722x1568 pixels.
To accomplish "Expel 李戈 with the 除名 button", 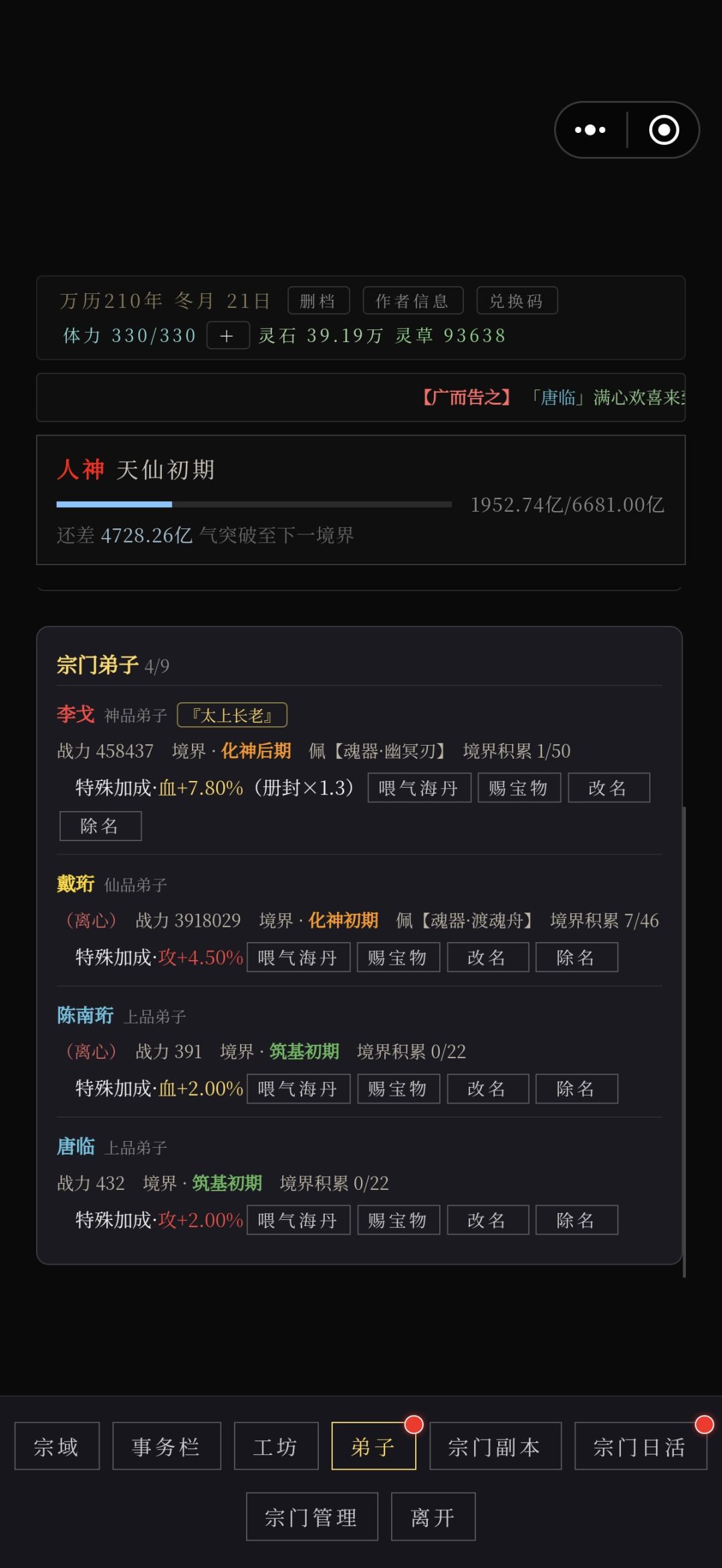I will pyautogui.click(x=100, y=826).
